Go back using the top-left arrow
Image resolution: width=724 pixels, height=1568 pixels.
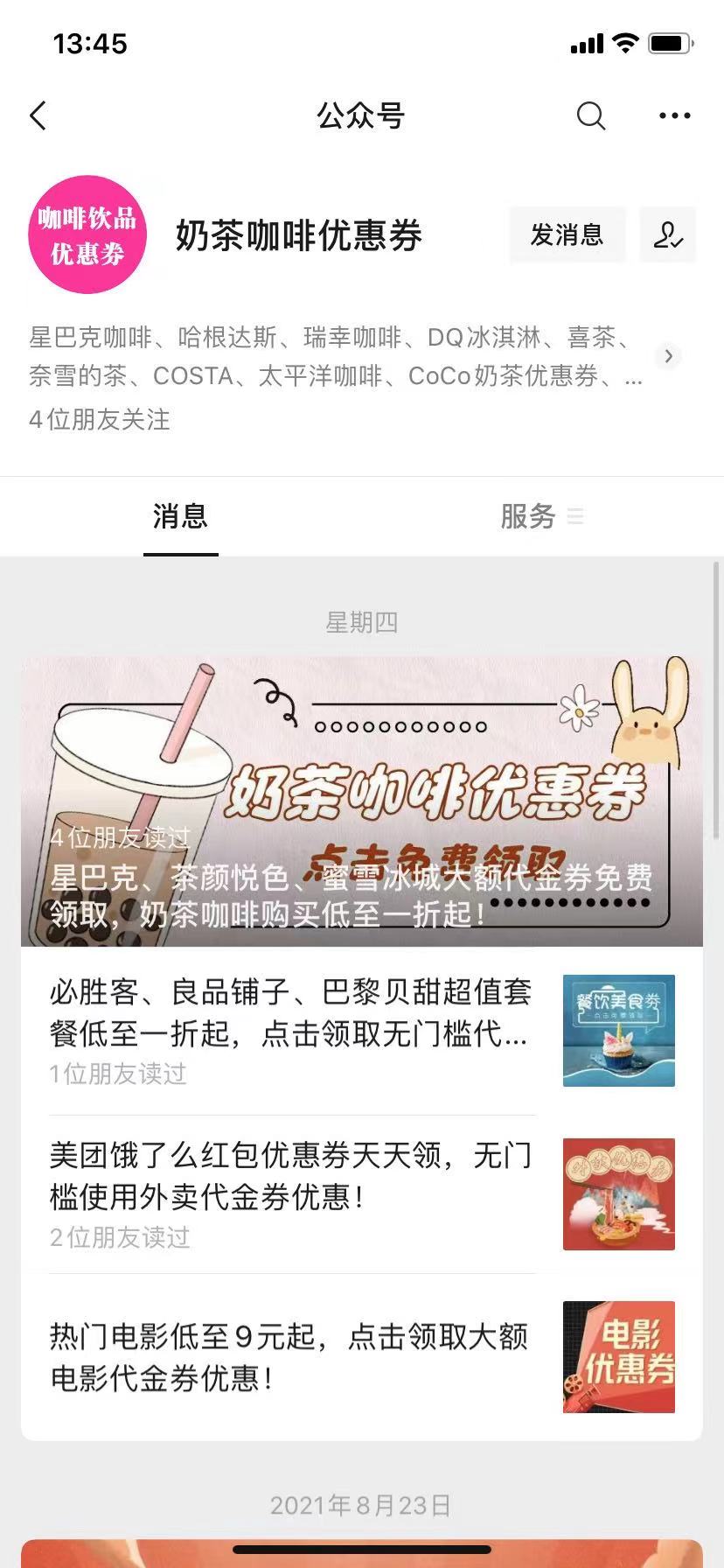38,115
